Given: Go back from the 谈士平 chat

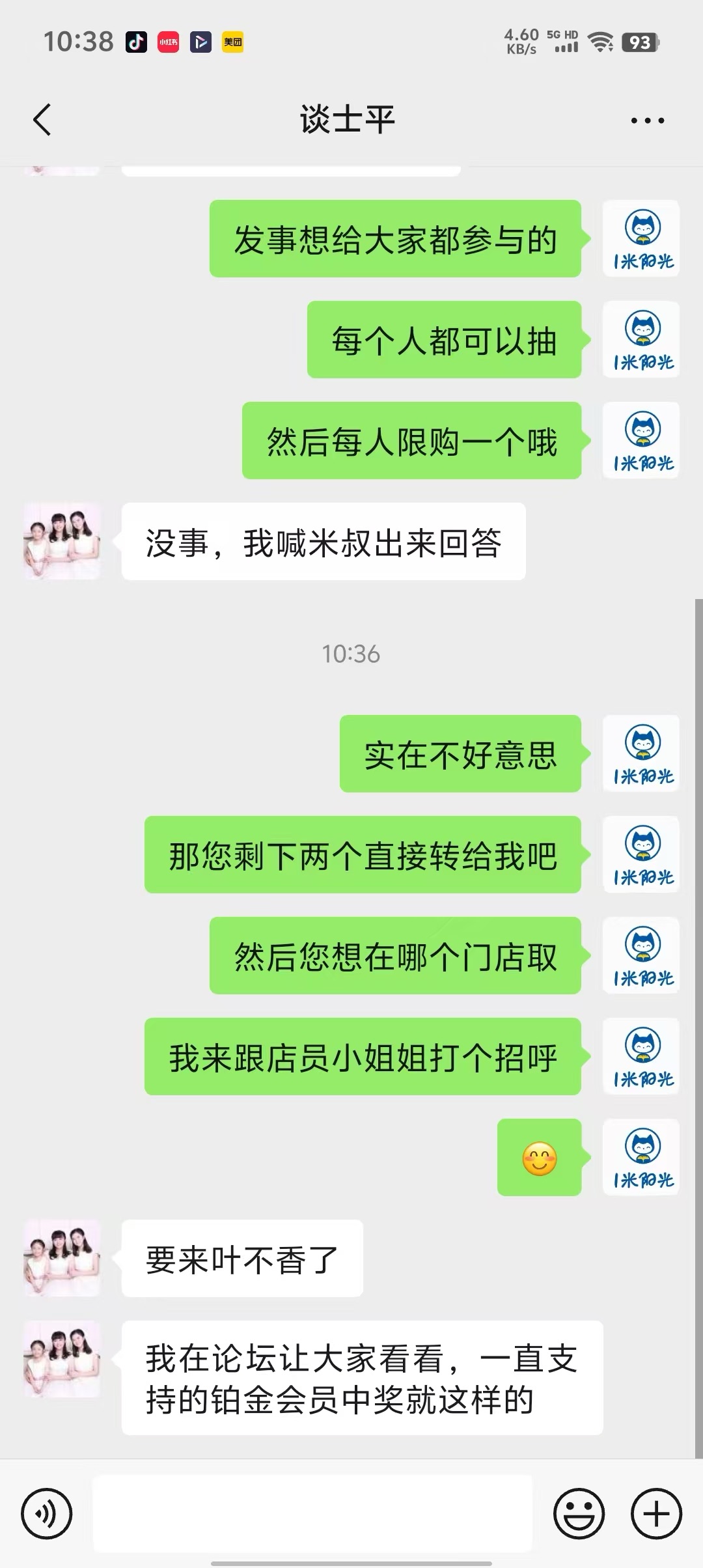Looking at the screenshot, I should 42,120.
